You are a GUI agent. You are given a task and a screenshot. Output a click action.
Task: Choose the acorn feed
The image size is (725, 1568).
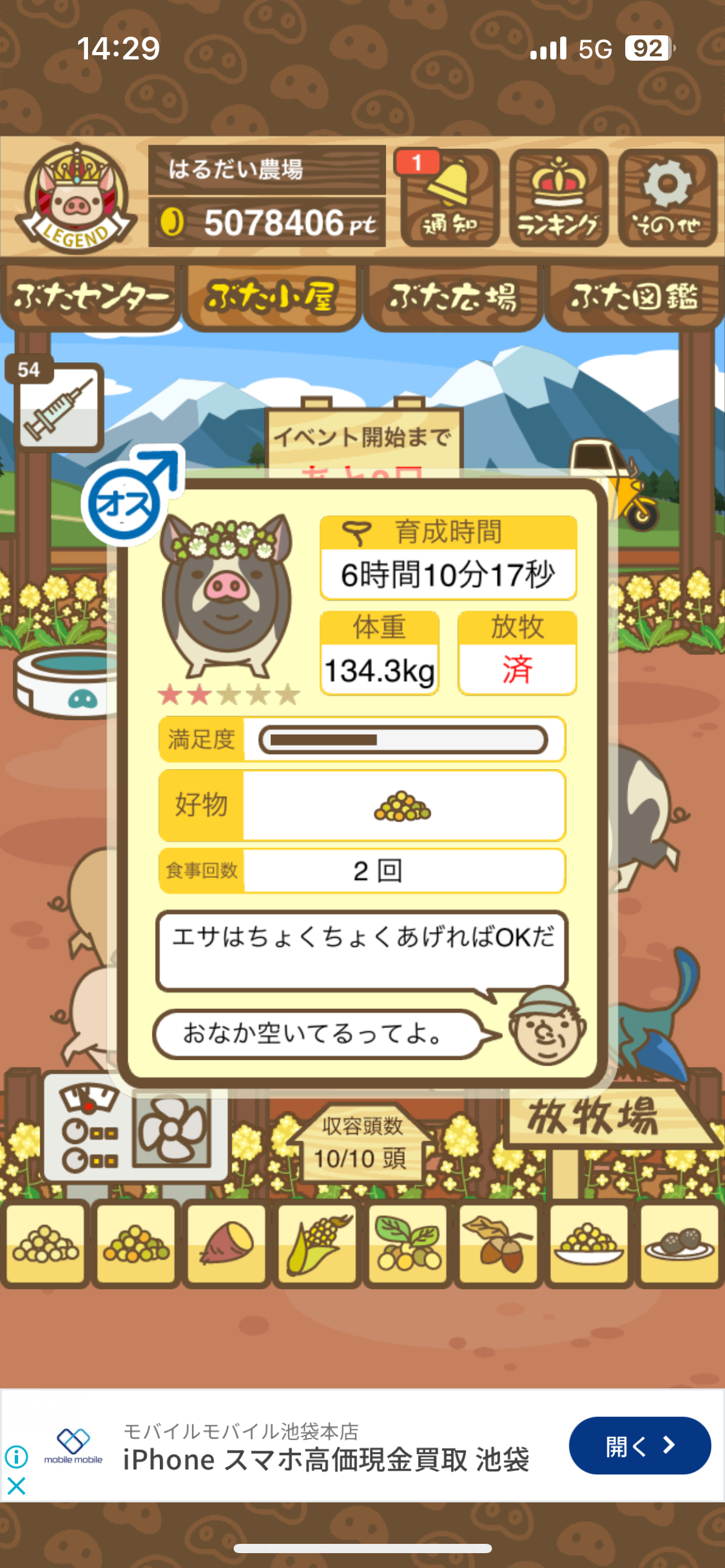click(x=498, y=1244)
